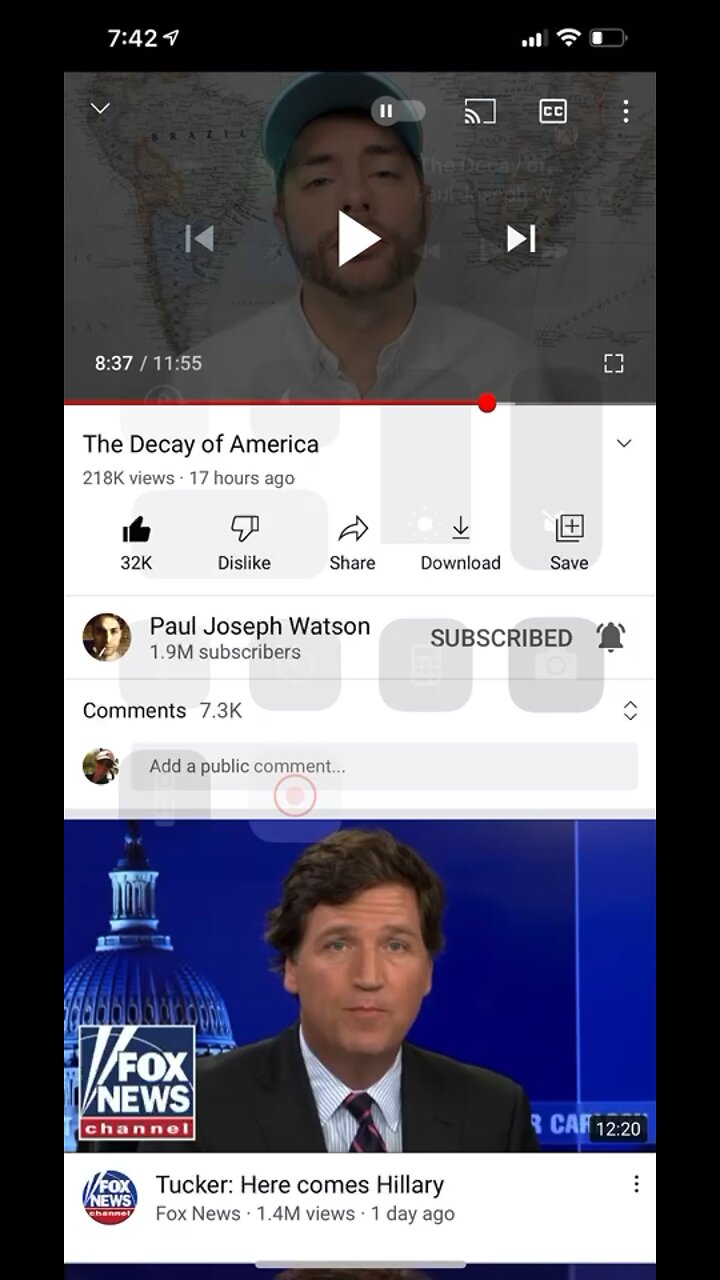The width and height of the screenshot is (720, 1280).
Task: Skip to the previous video
Action: 199,239
